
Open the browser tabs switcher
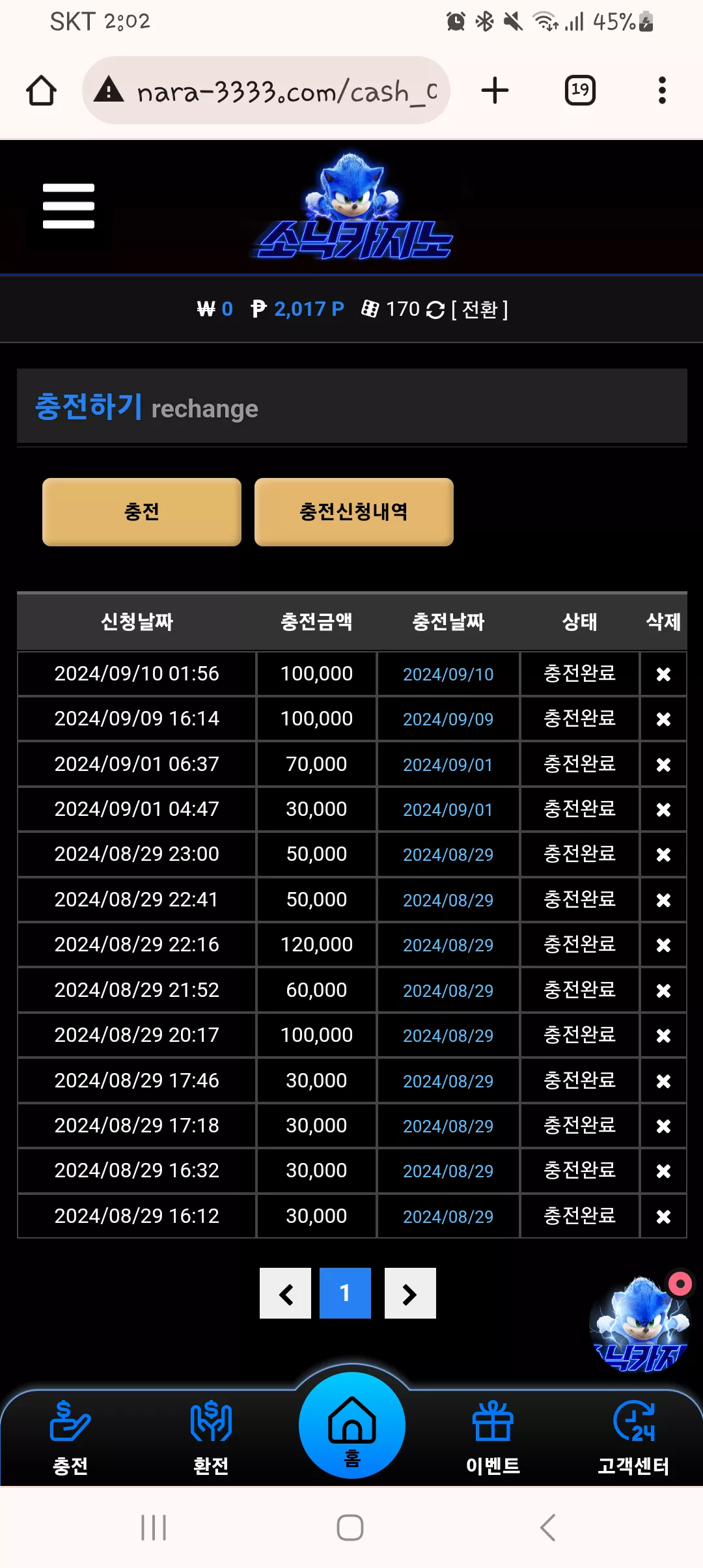(x=580, y=91)
